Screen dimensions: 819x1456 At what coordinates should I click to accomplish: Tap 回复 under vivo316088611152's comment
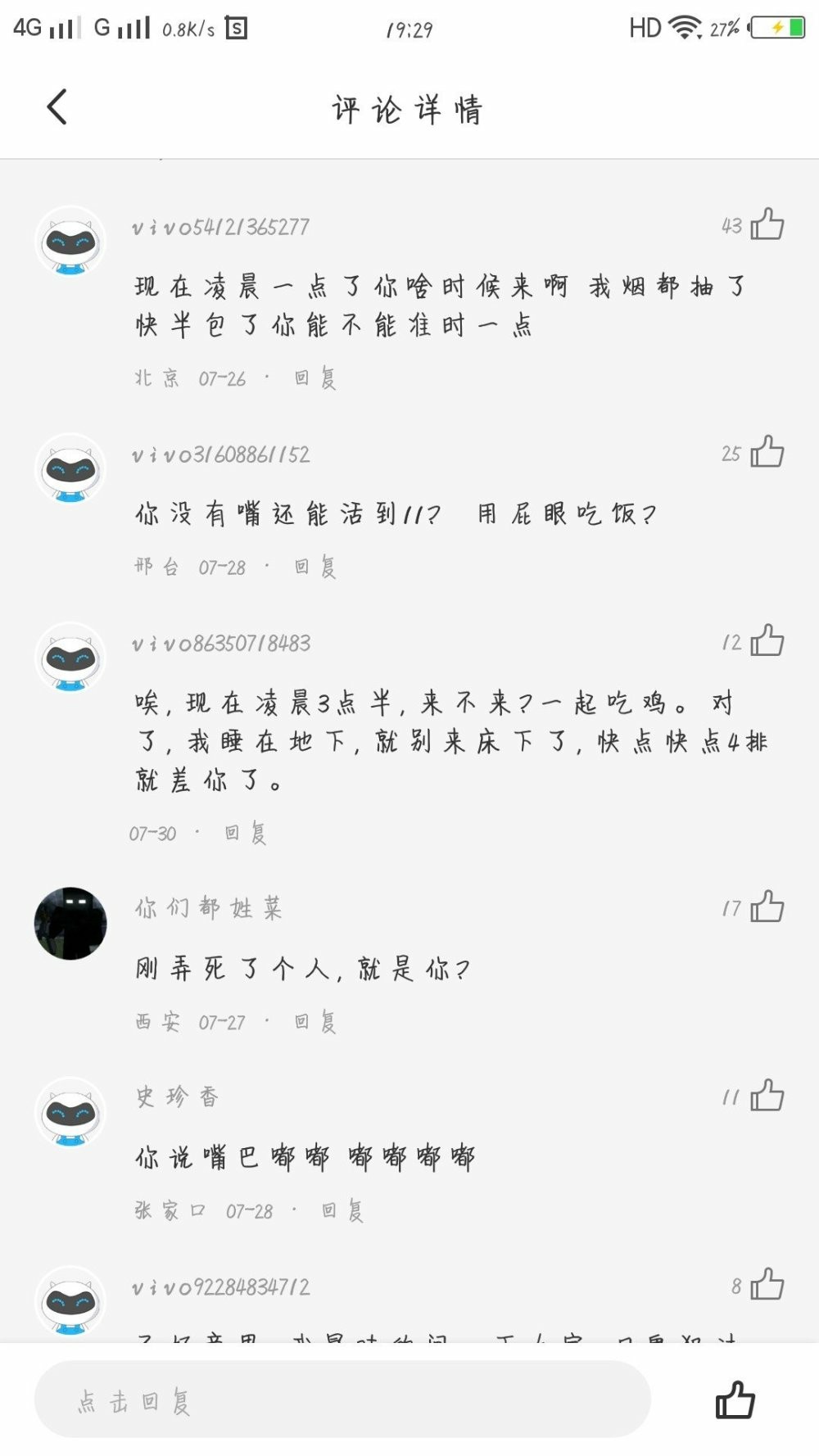point(315,567)
